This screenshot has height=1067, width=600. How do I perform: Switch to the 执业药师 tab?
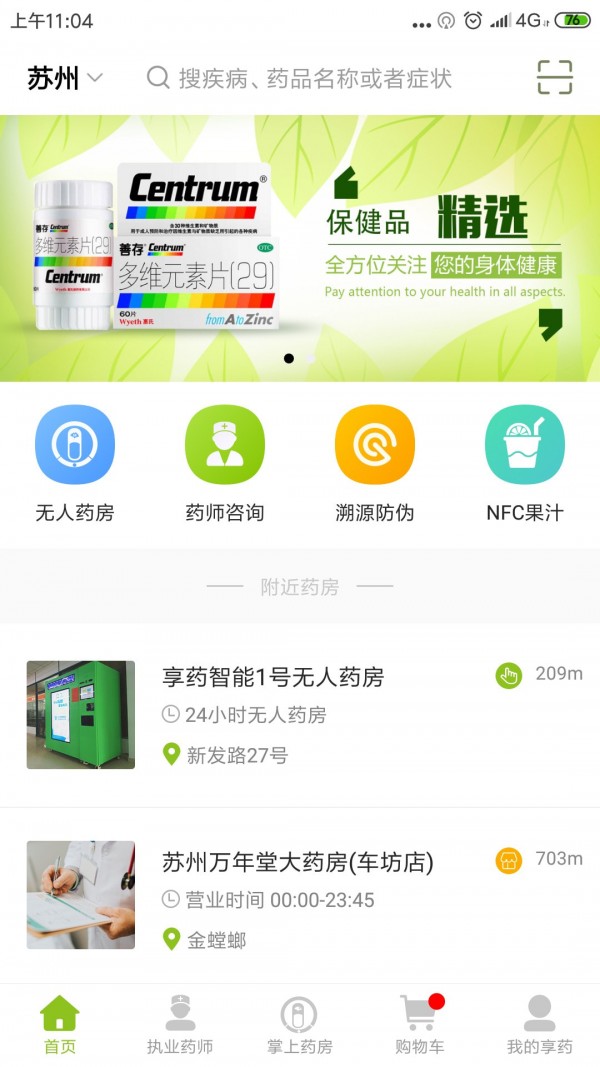click(x=180, y=1025)
